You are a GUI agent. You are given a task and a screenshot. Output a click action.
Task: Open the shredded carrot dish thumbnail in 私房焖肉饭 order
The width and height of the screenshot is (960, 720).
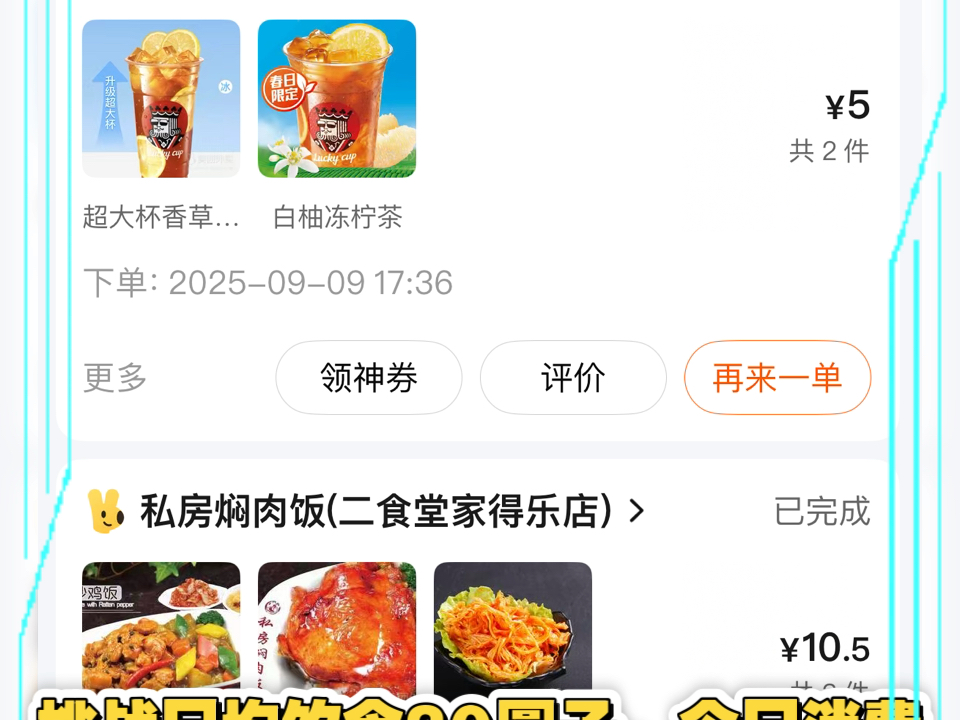pos(513,625)
